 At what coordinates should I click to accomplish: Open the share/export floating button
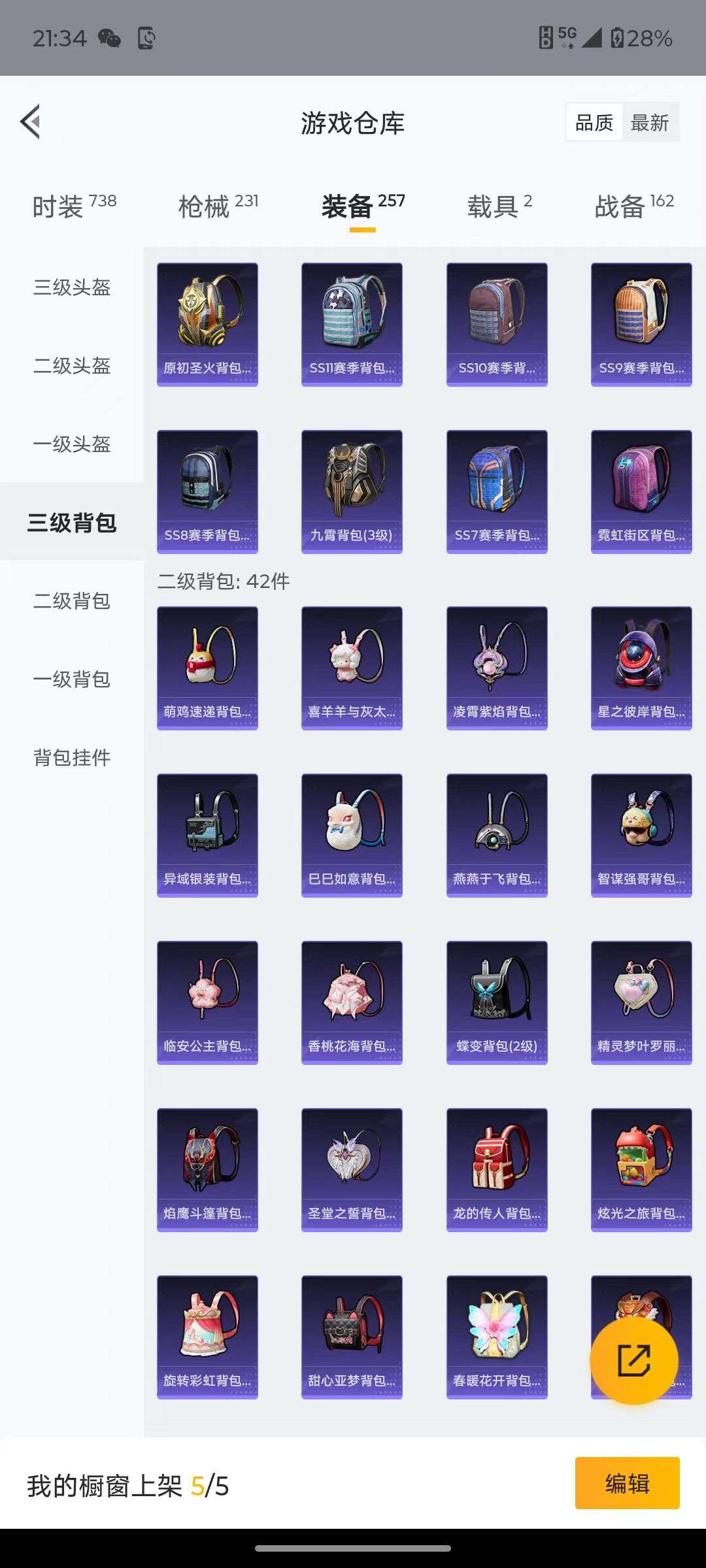pyautogui.click(x=635, y=1359)
